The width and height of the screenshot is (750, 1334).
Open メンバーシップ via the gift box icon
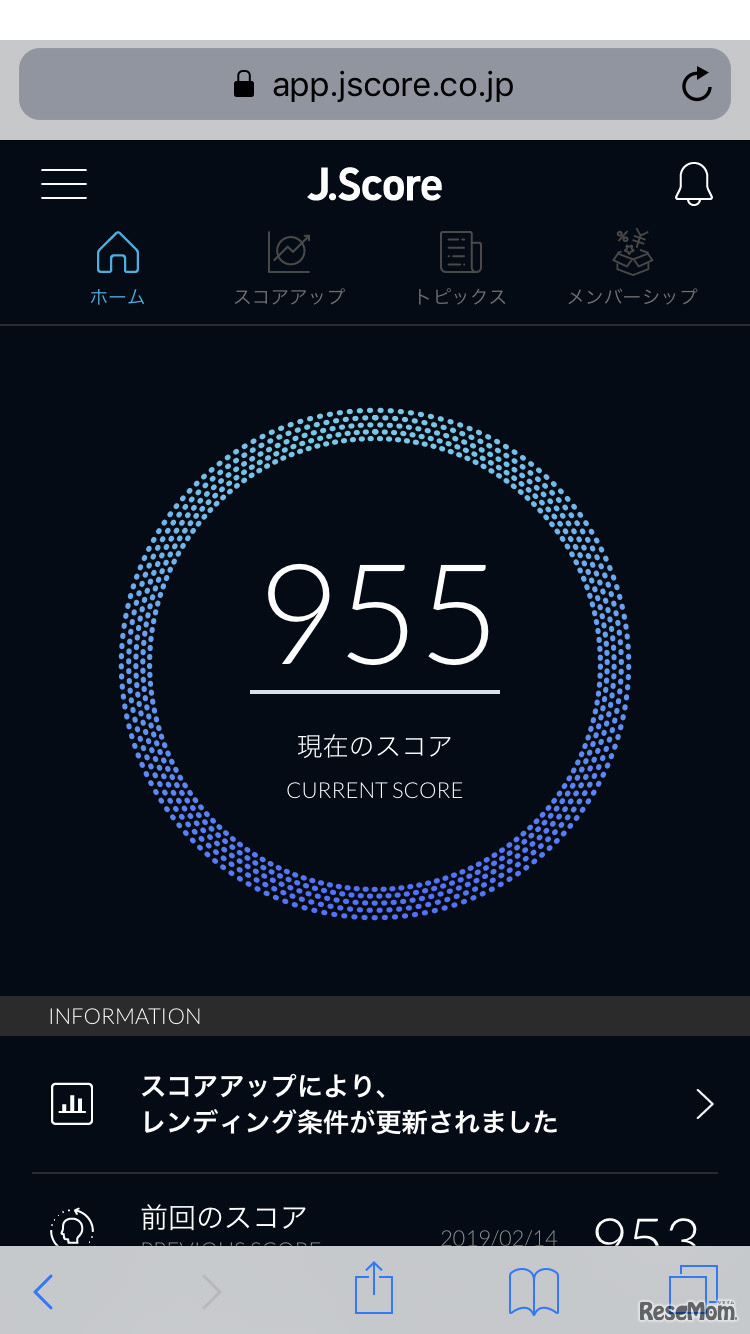click(630, 250)
